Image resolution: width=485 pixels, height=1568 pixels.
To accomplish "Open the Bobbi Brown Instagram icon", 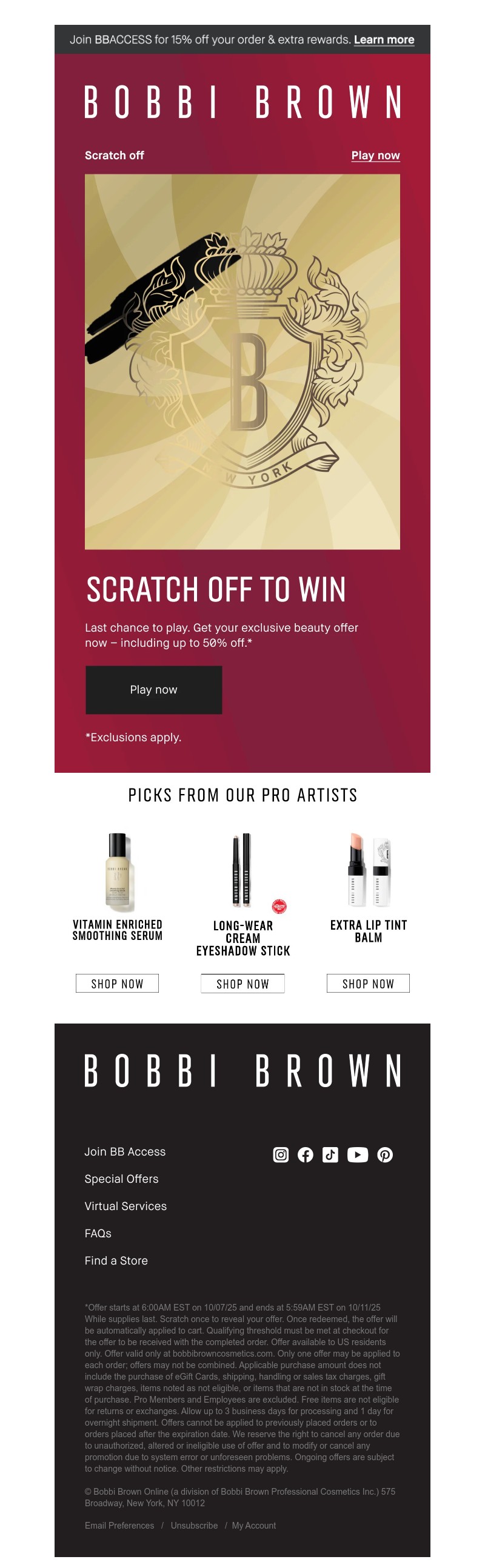I will point(281,1154).
